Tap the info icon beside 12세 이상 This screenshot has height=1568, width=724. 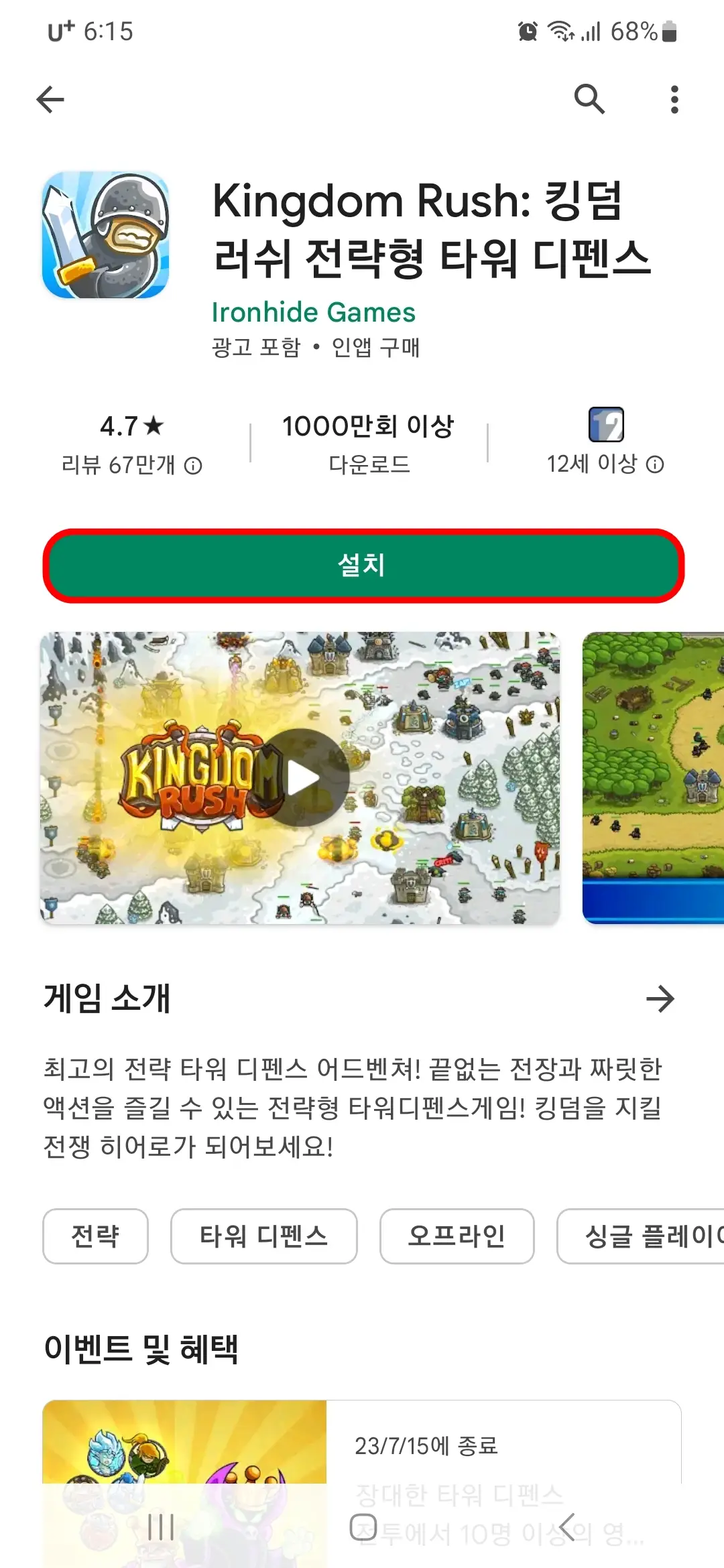655,465
